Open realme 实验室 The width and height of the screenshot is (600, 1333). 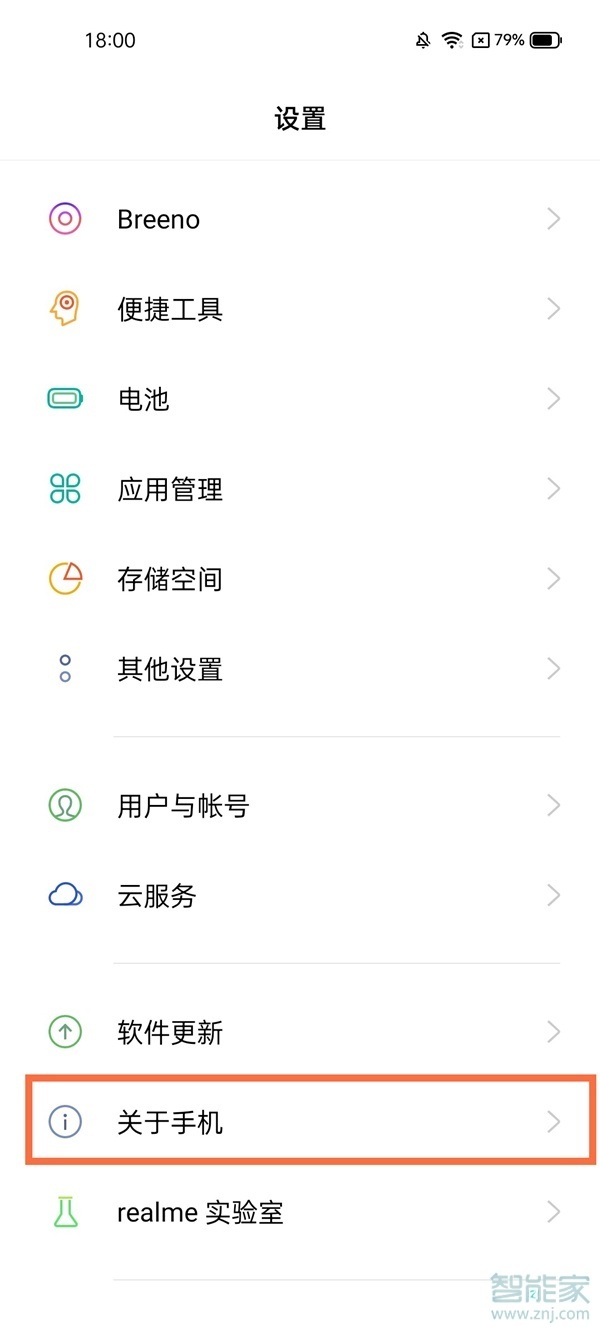tap(300, 1213)
